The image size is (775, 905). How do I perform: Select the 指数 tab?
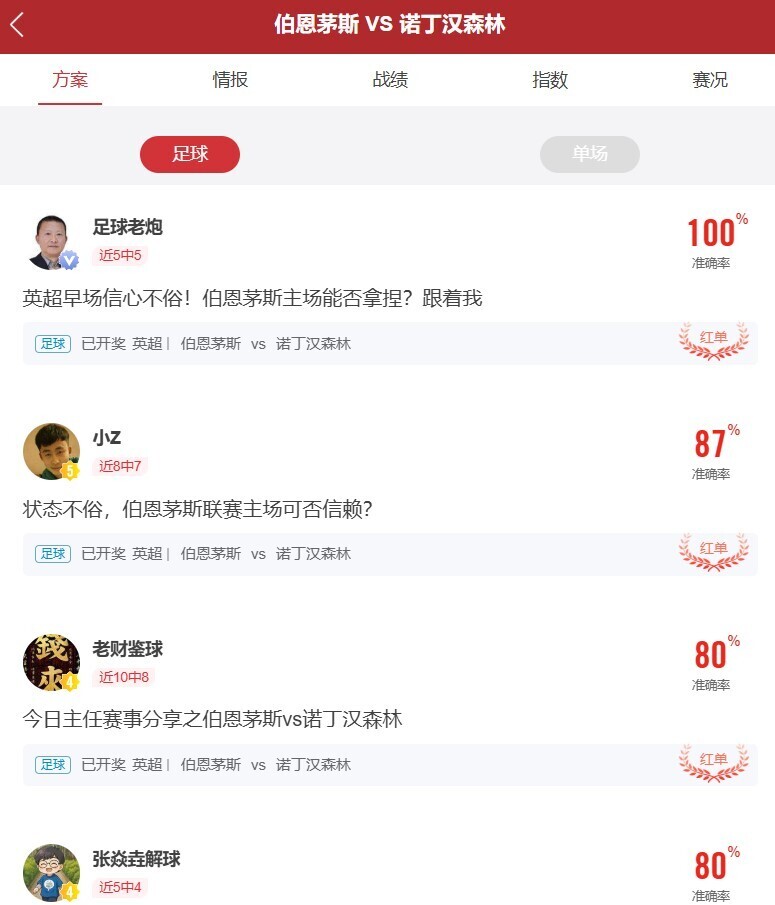(550, 80)
